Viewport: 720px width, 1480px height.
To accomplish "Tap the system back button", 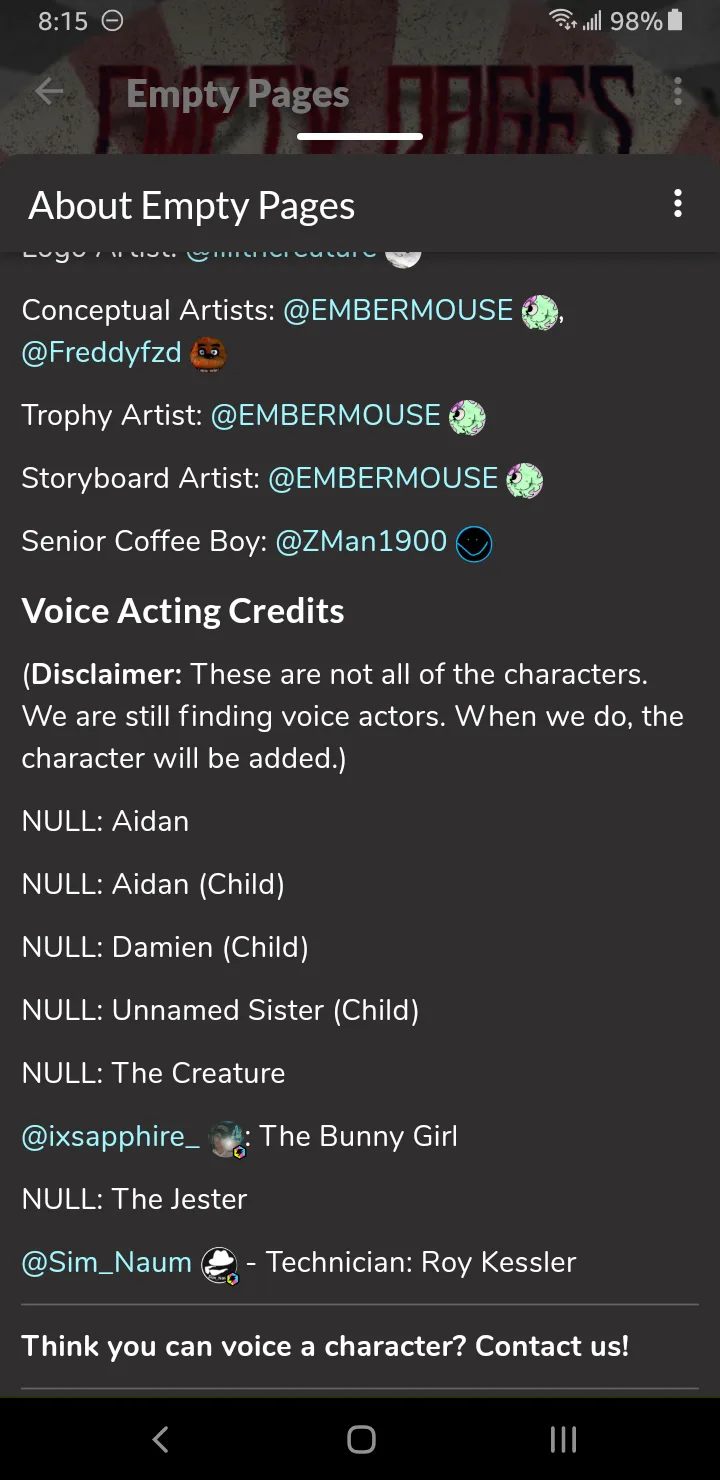I will click(x=160, y=1439).
